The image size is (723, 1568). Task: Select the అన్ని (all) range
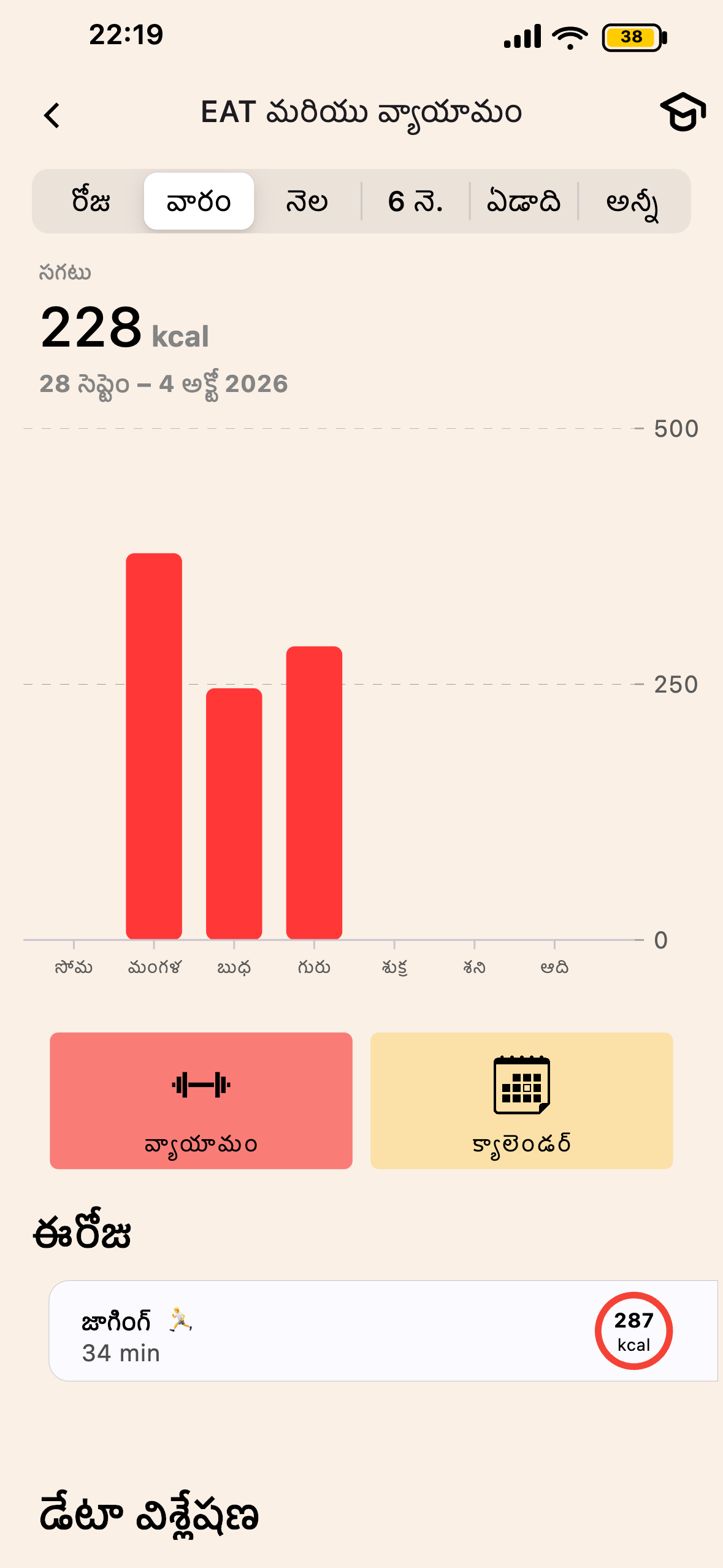(x=632, y=201)
